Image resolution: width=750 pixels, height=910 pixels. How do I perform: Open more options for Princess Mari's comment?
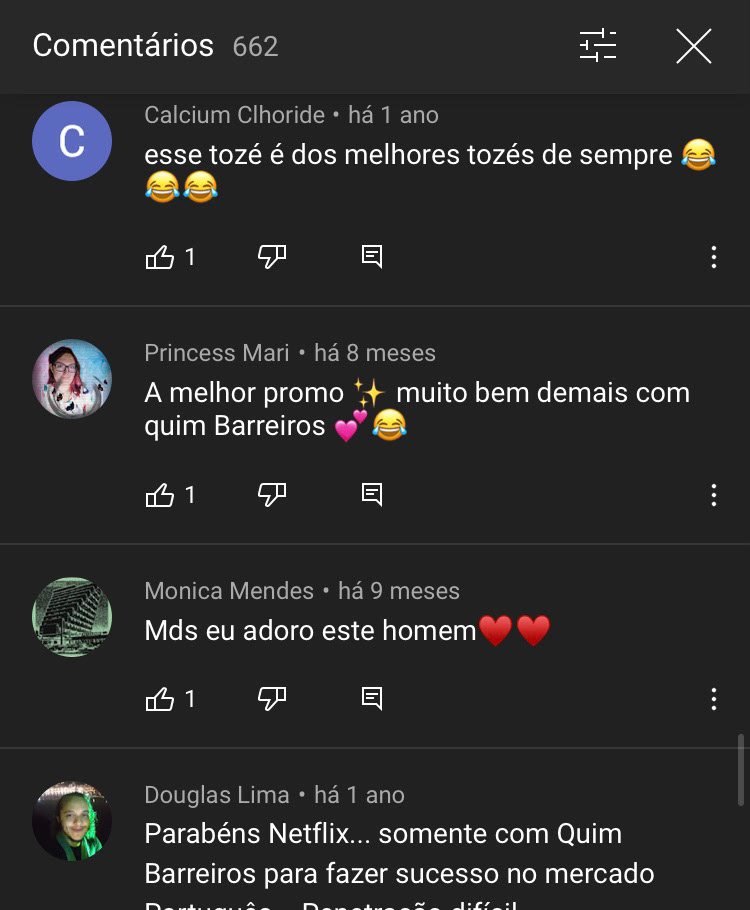tap(713, 495)
